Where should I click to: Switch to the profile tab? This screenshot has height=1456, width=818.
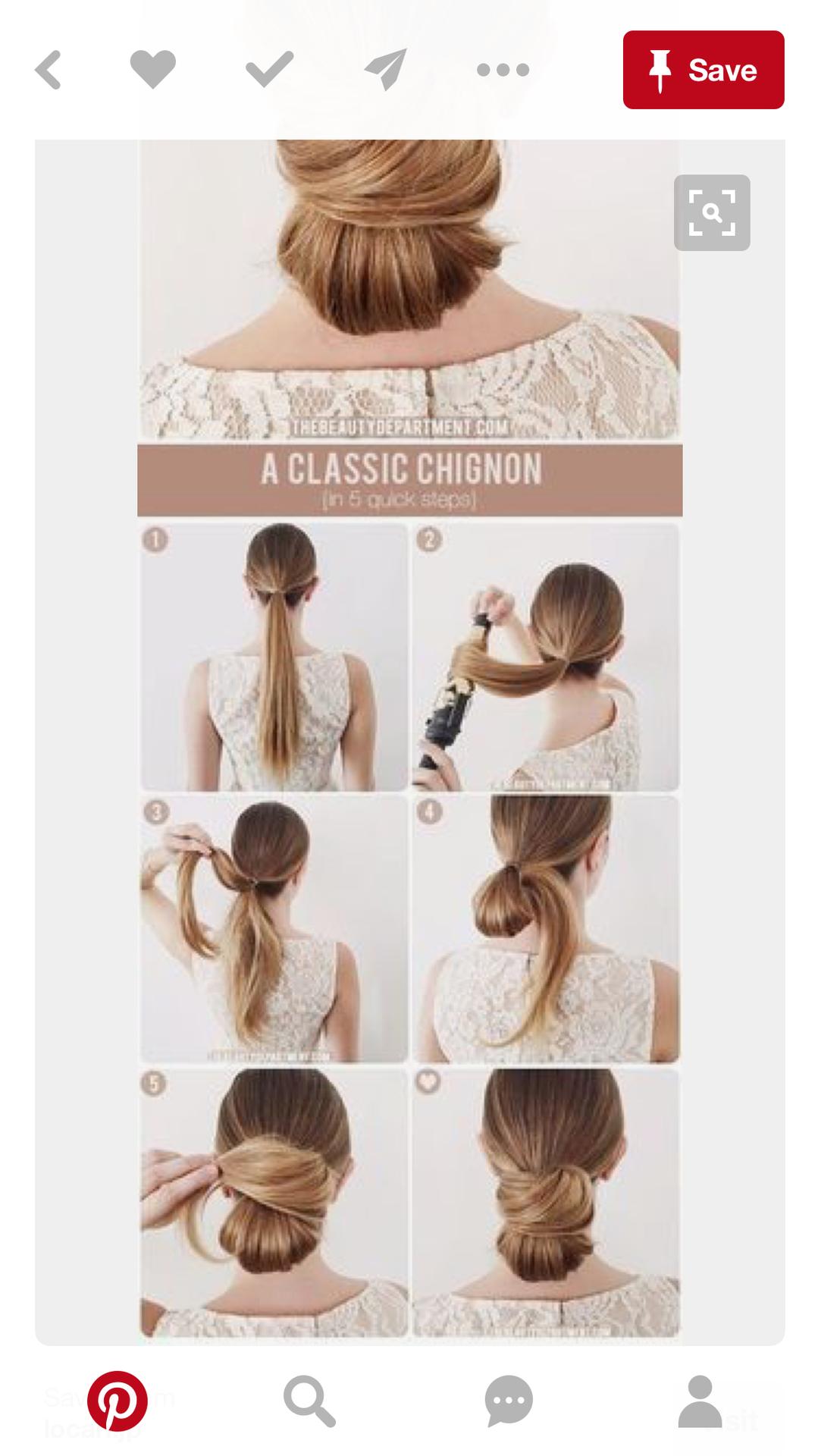point(700,1401)
